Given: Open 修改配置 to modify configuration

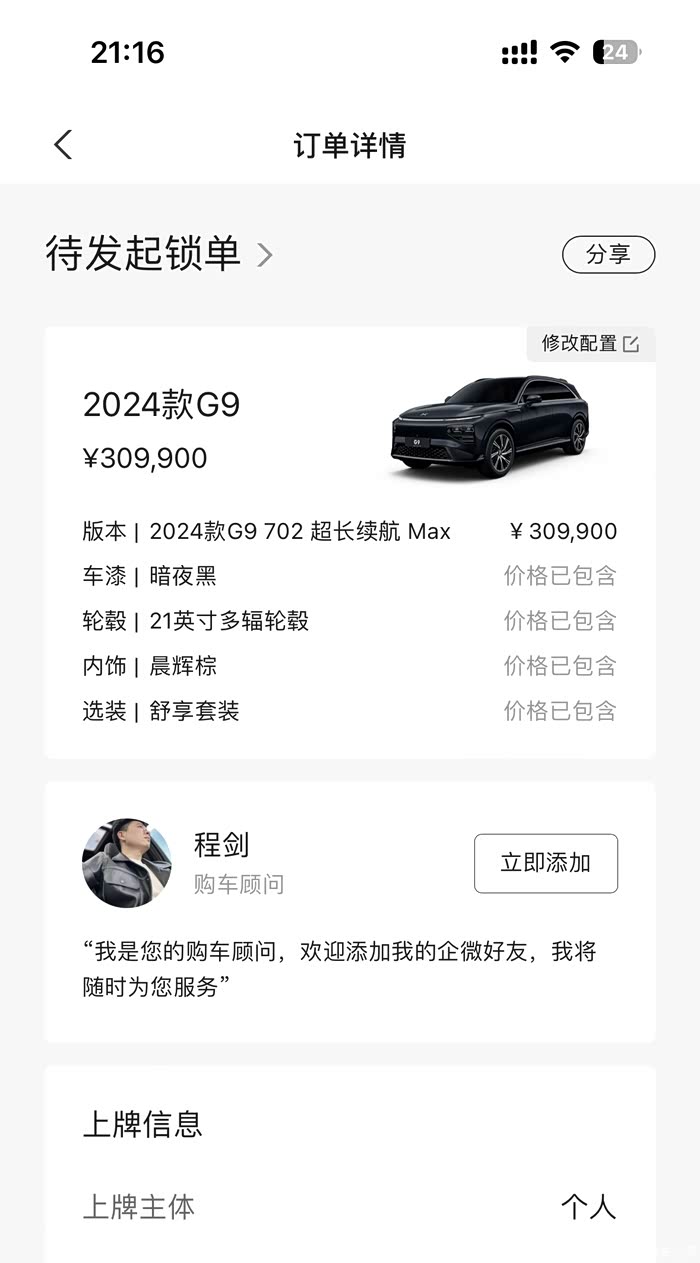Looking at the screenshot, I should [590, 343].
